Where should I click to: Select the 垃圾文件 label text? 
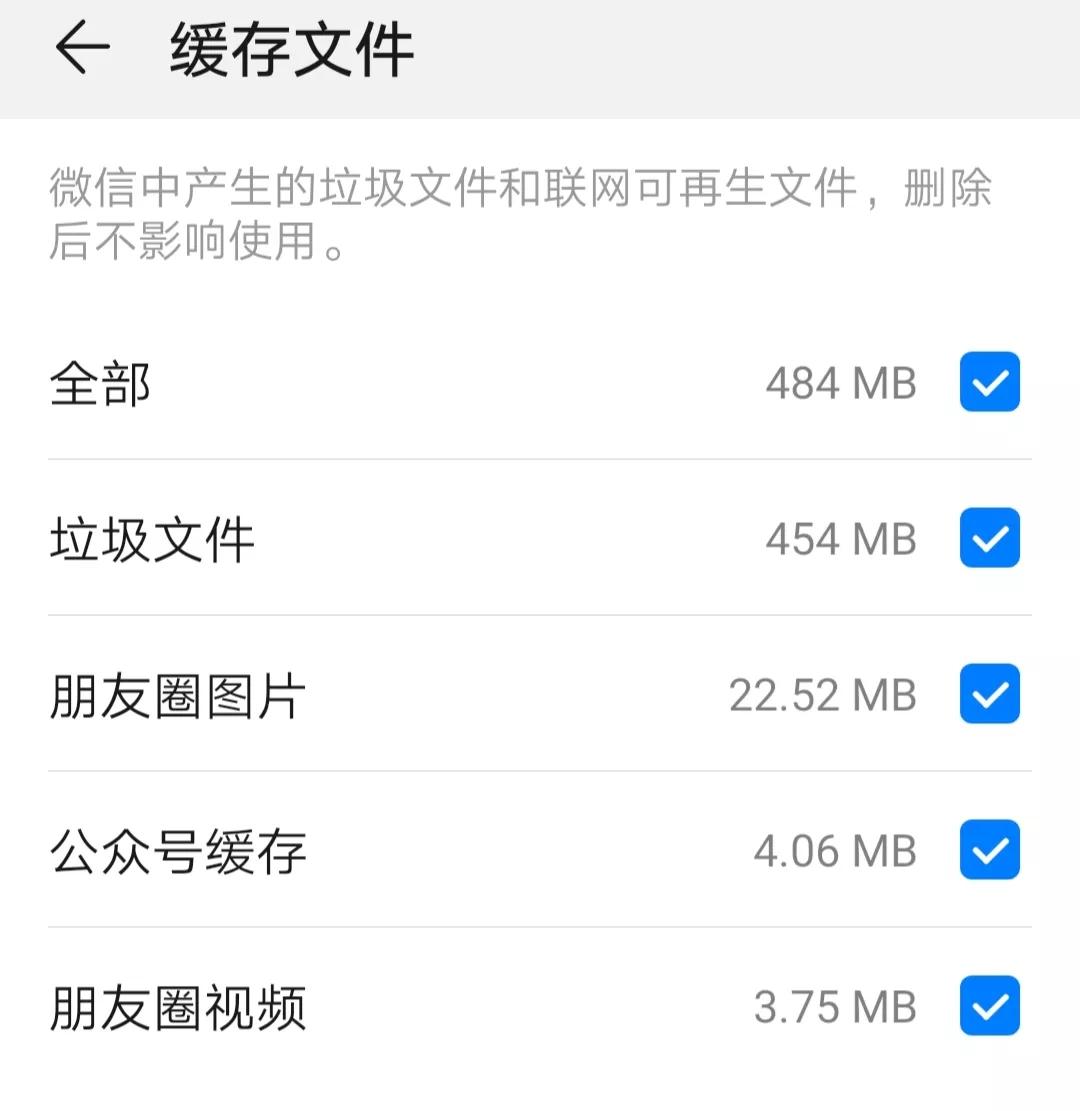tap(152, 538)
